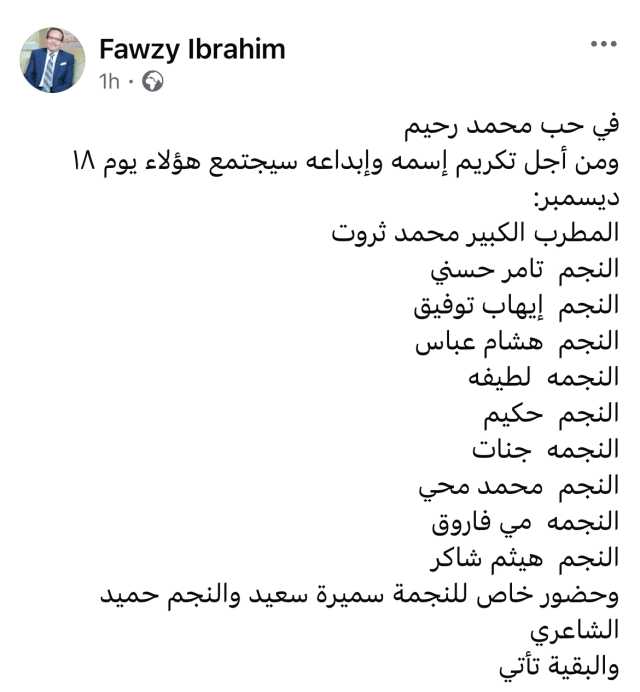This screenshot has width=640, height=692.
Task: Open the post's three-dot options menu
Action: tap(602, 45)
